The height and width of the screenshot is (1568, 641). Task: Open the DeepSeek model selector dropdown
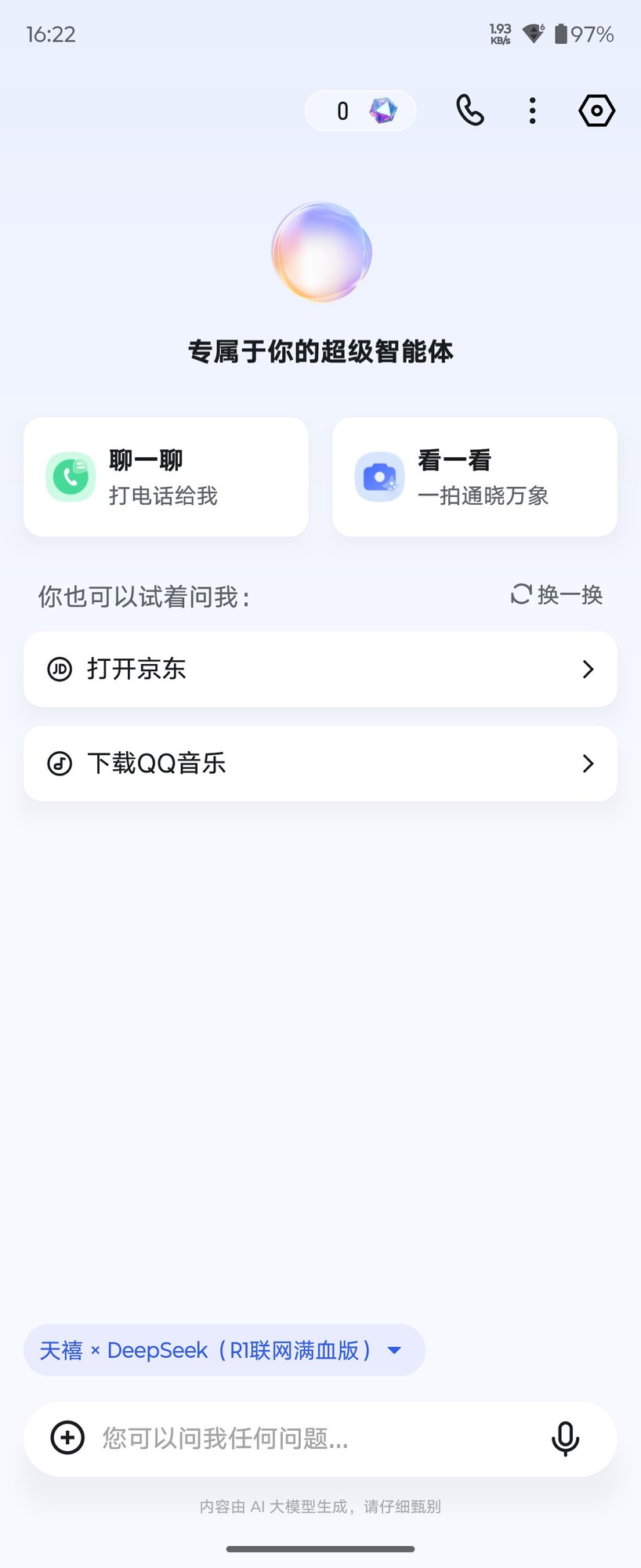223,1350
